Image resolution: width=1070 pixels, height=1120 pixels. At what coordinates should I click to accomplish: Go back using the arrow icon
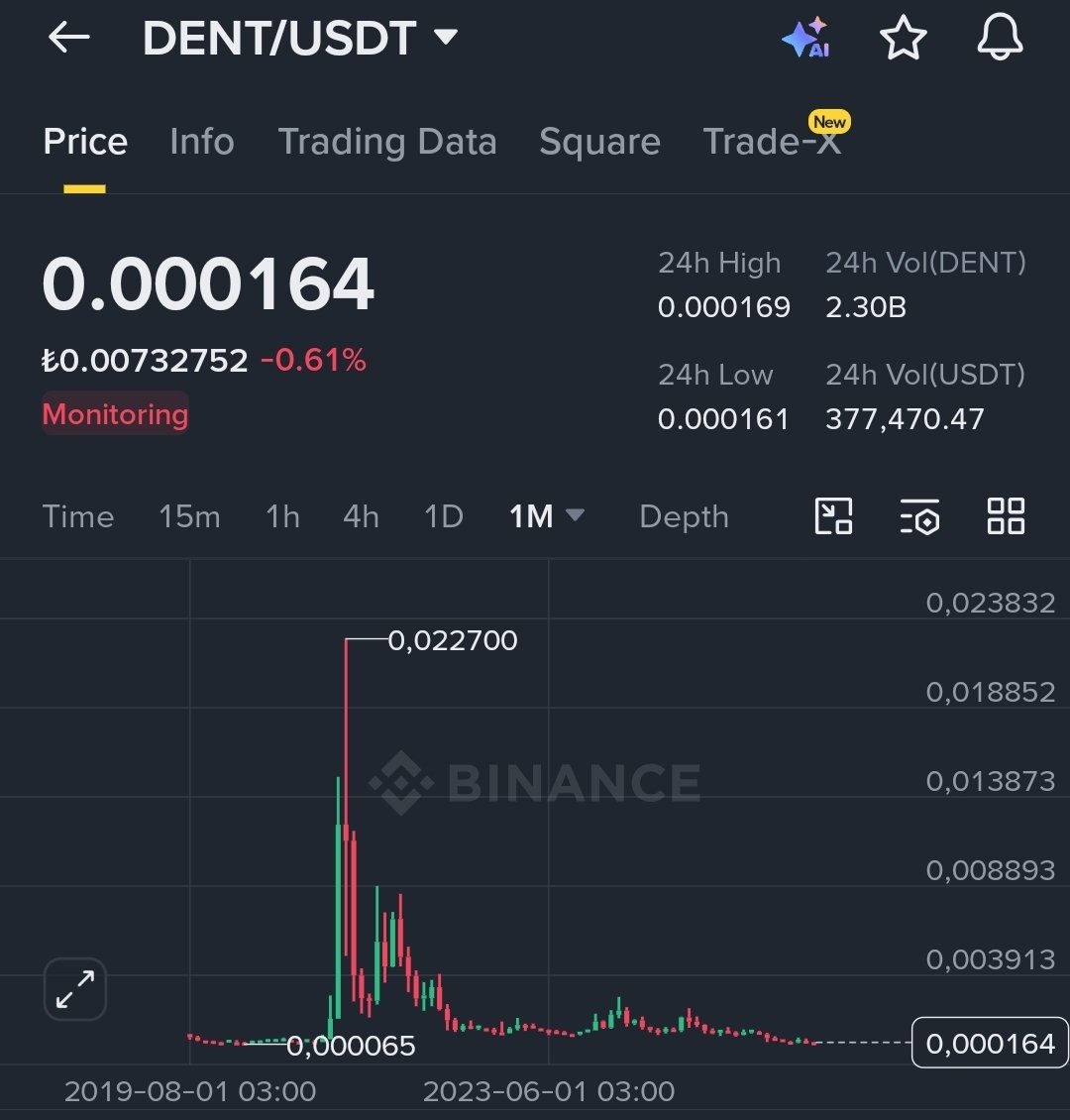coord(68,38)
